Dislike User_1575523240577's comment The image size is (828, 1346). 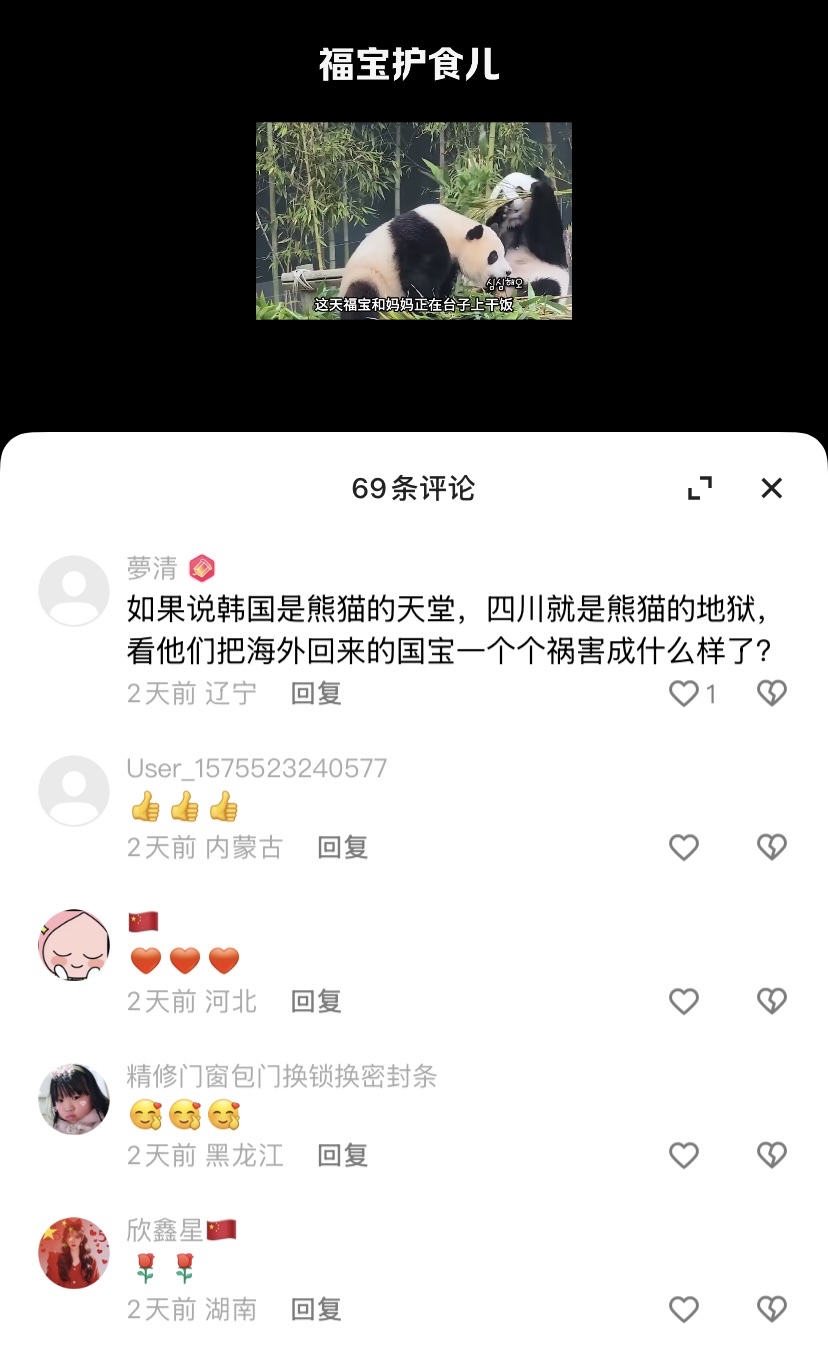(771, 848)
